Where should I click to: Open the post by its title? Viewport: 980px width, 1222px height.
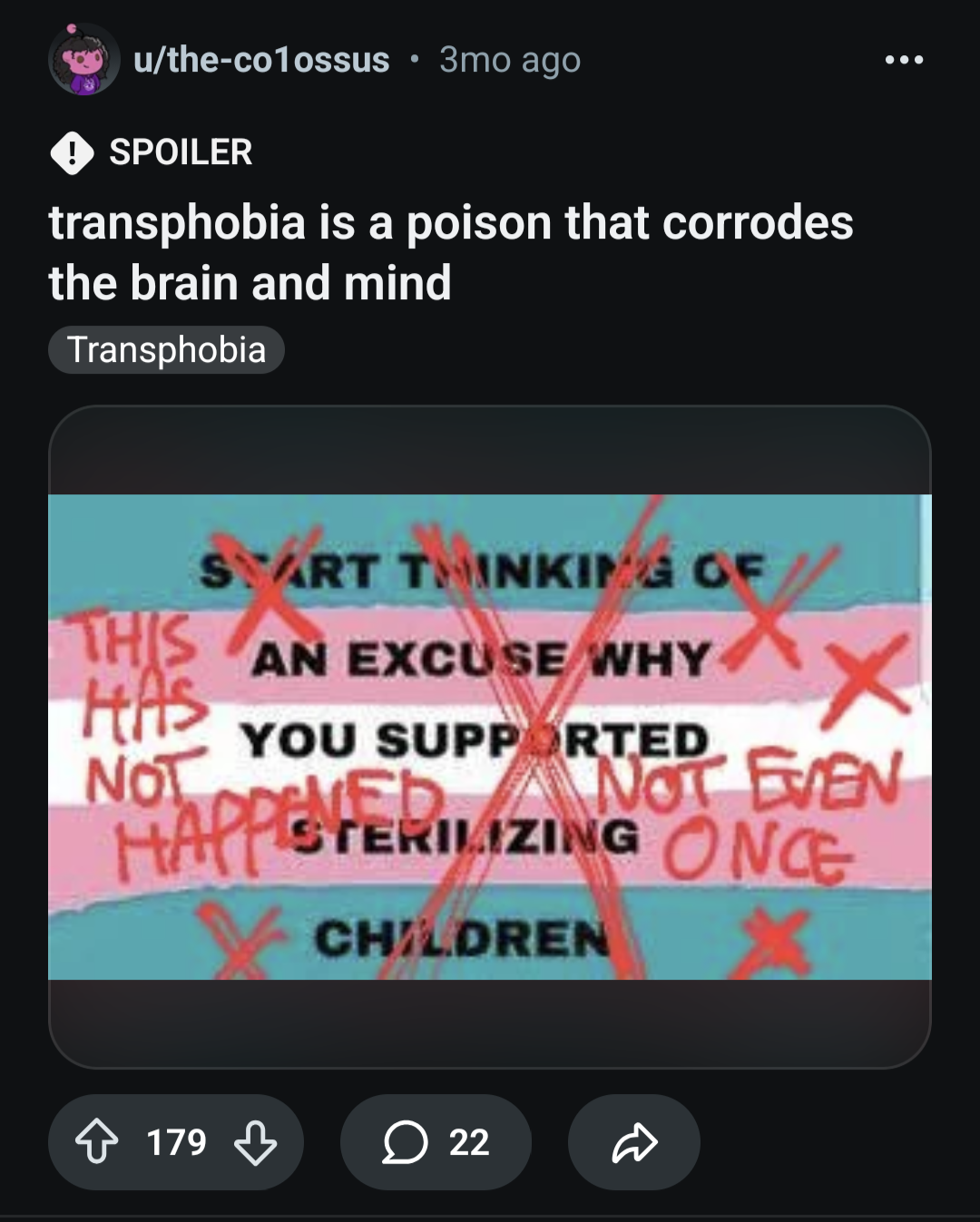click(450, 252)
